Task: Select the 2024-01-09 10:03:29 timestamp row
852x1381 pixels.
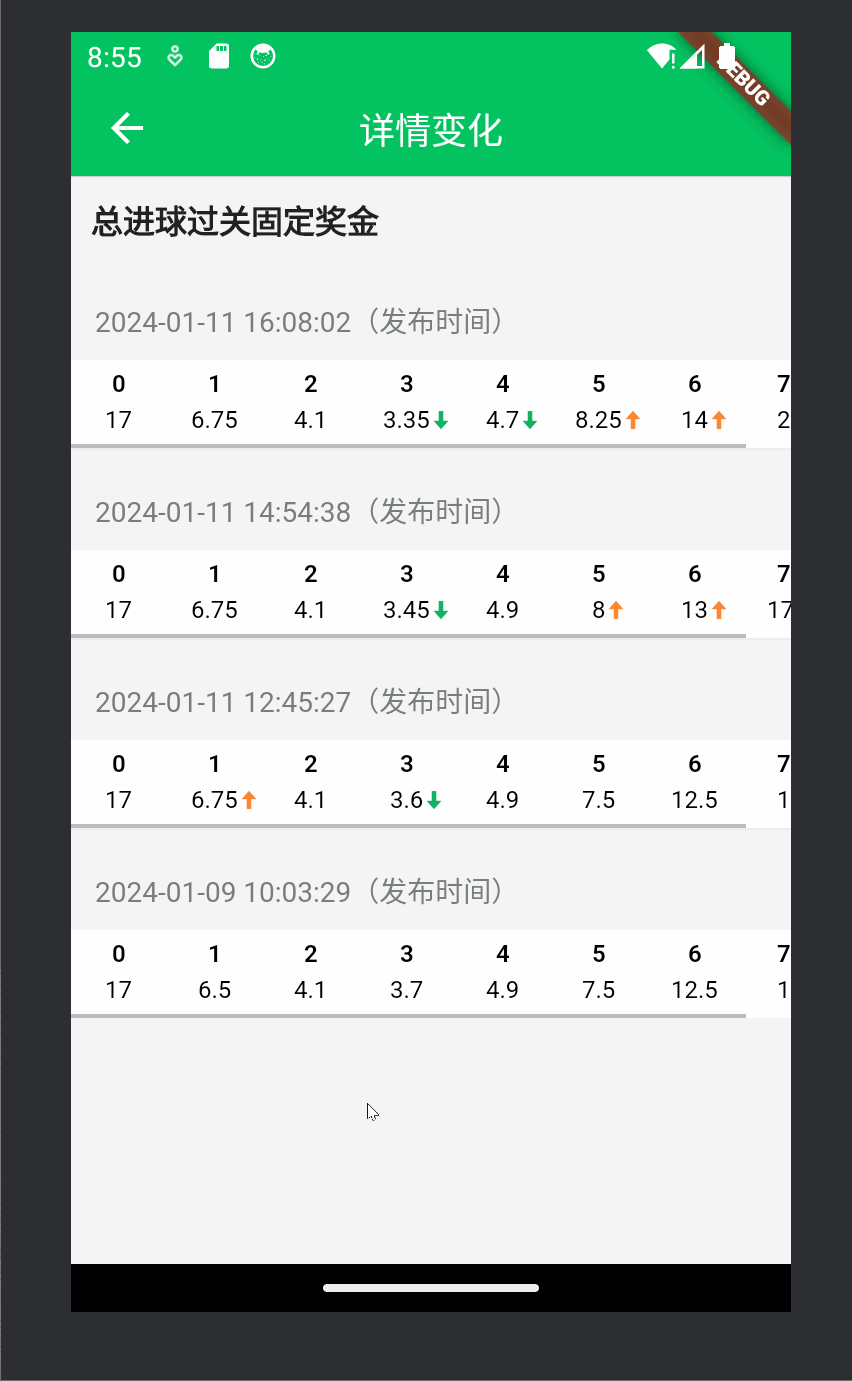Action: coord(298,891)
